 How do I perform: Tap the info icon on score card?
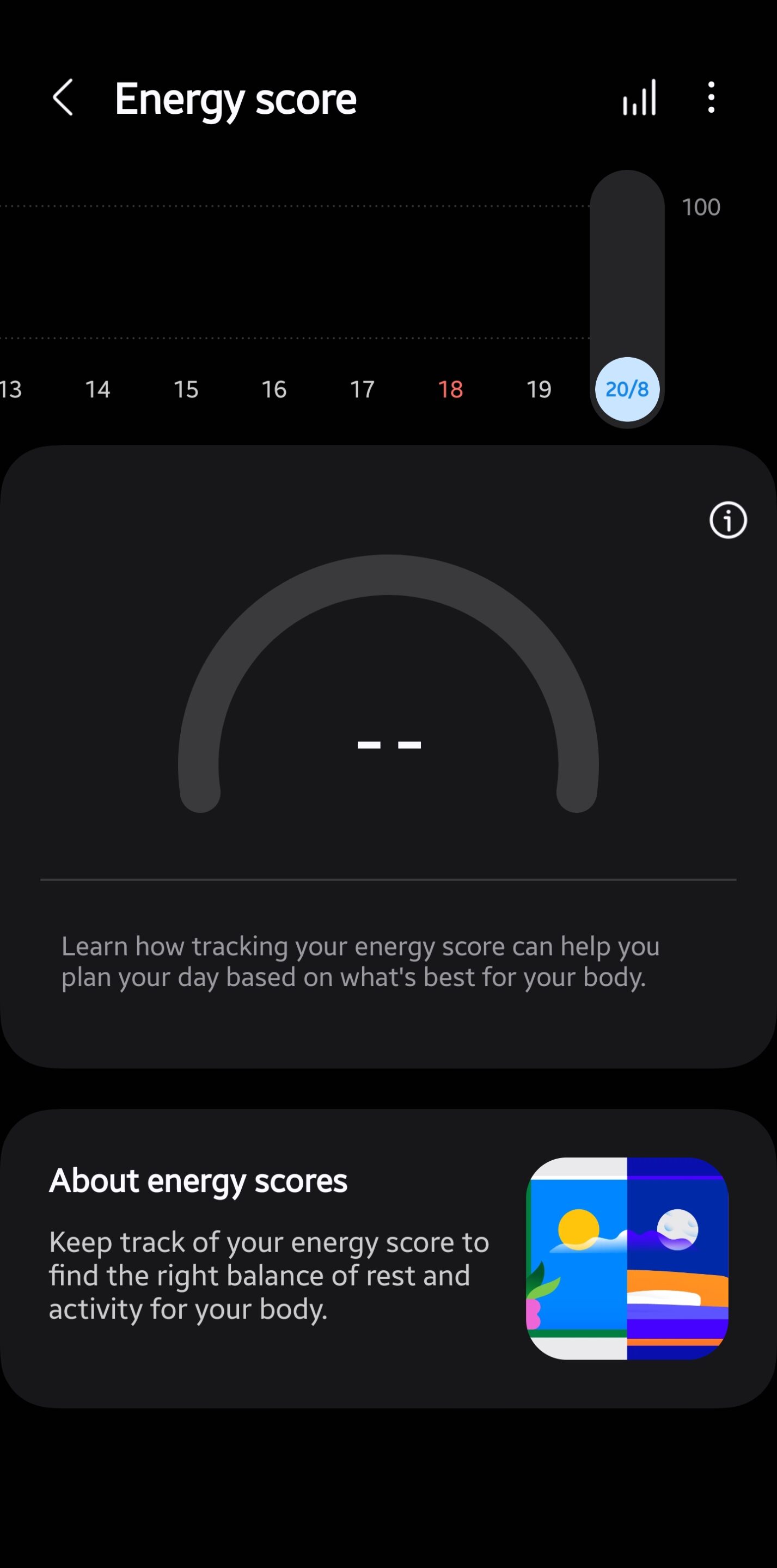point(727,520)
